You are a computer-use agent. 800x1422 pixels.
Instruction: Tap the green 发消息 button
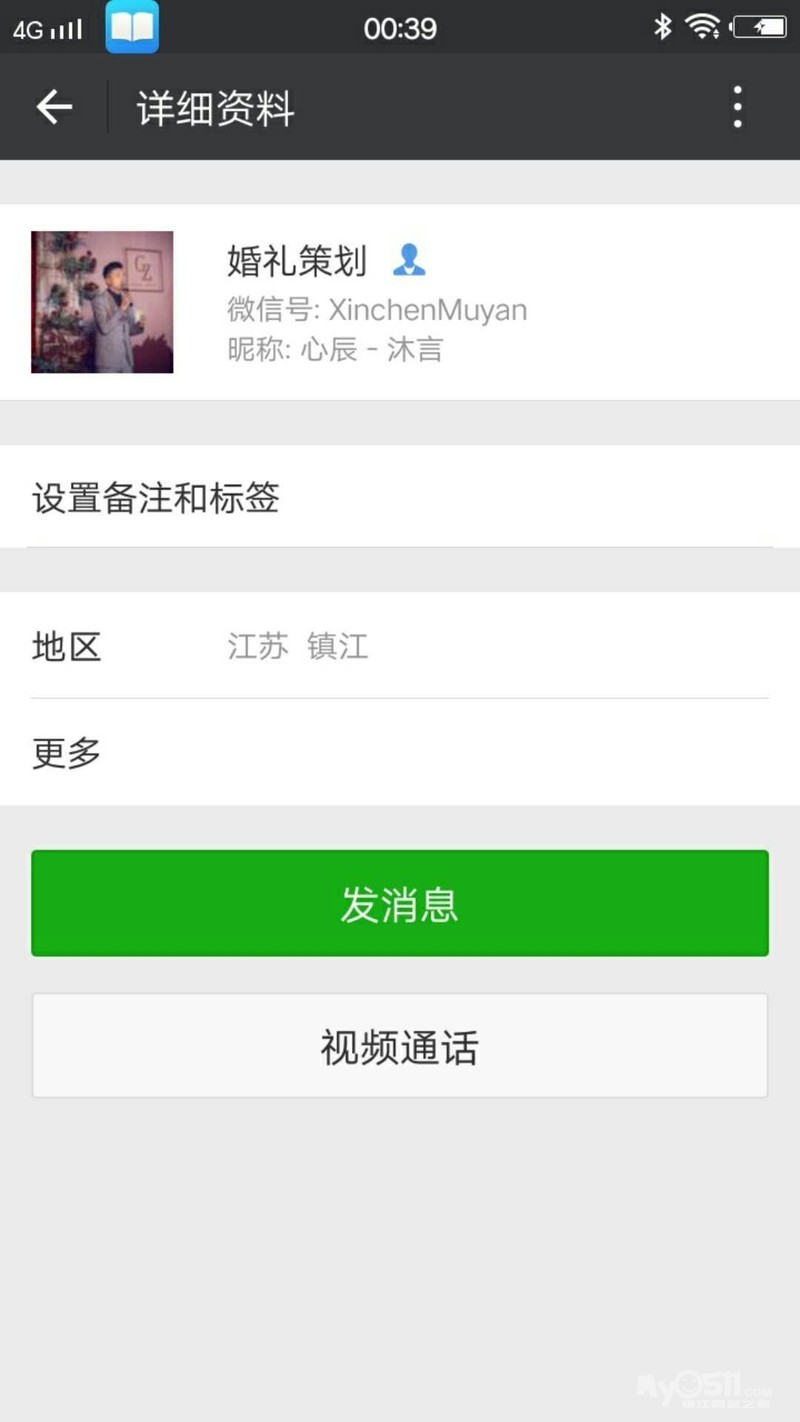(x=400, y=903)
